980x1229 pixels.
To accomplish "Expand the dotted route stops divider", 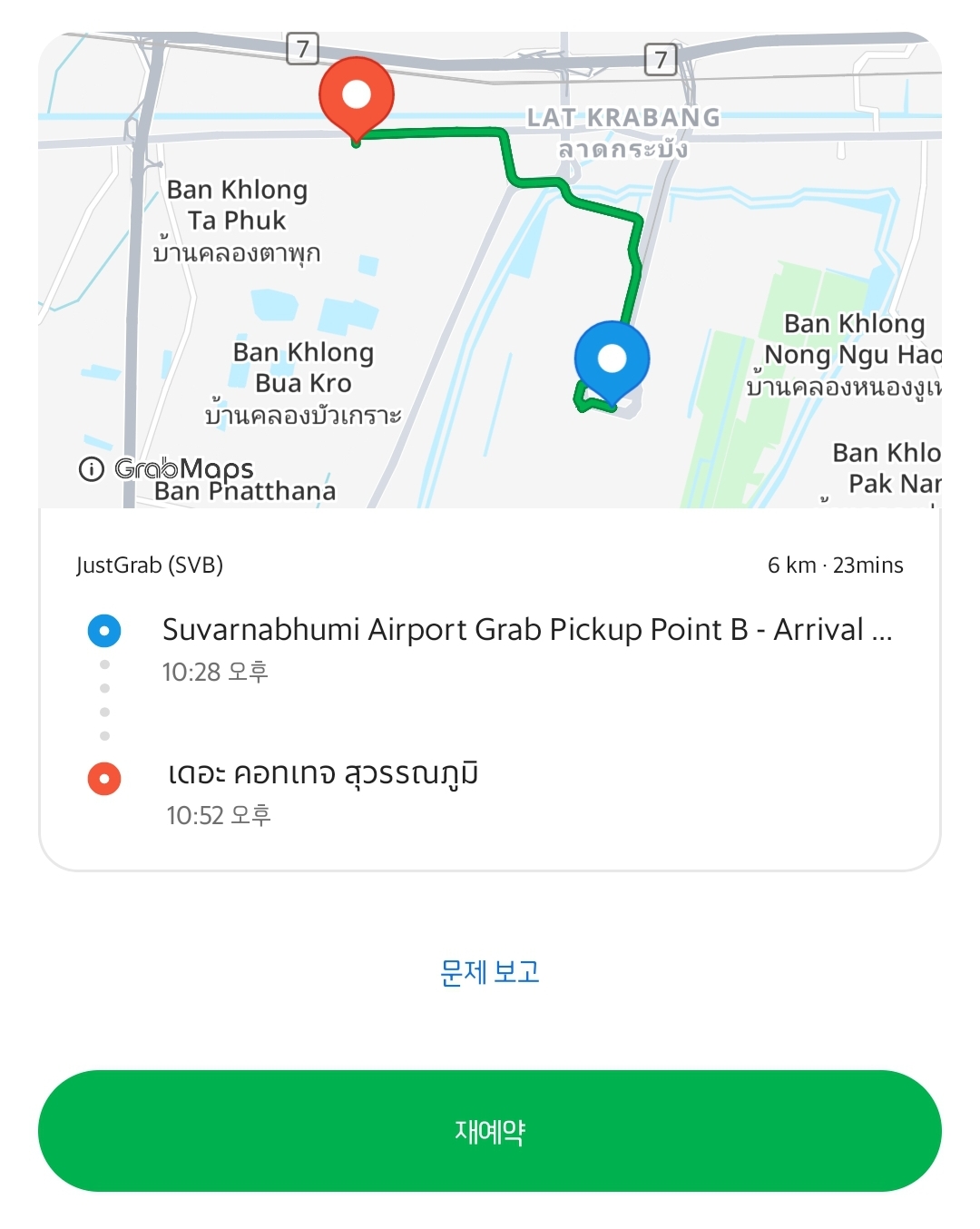I will pos(104,699).
